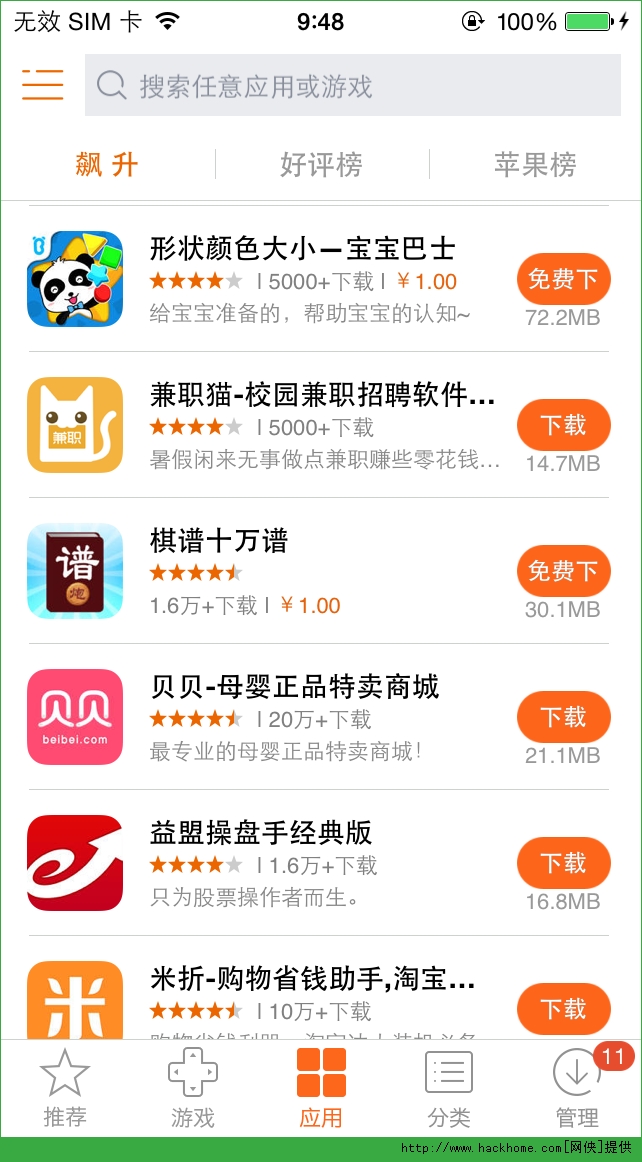
Task: Select the 飙升 tab
Action: coord(107,164)
